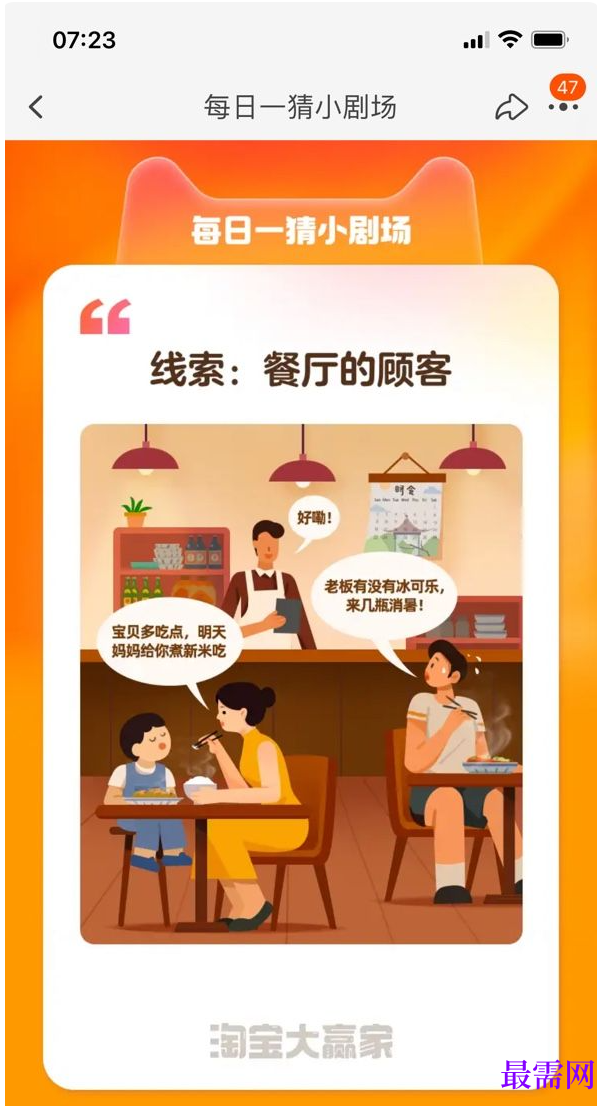Share this page via arrow icon
613x1106 pixels.
coord(511,108)
